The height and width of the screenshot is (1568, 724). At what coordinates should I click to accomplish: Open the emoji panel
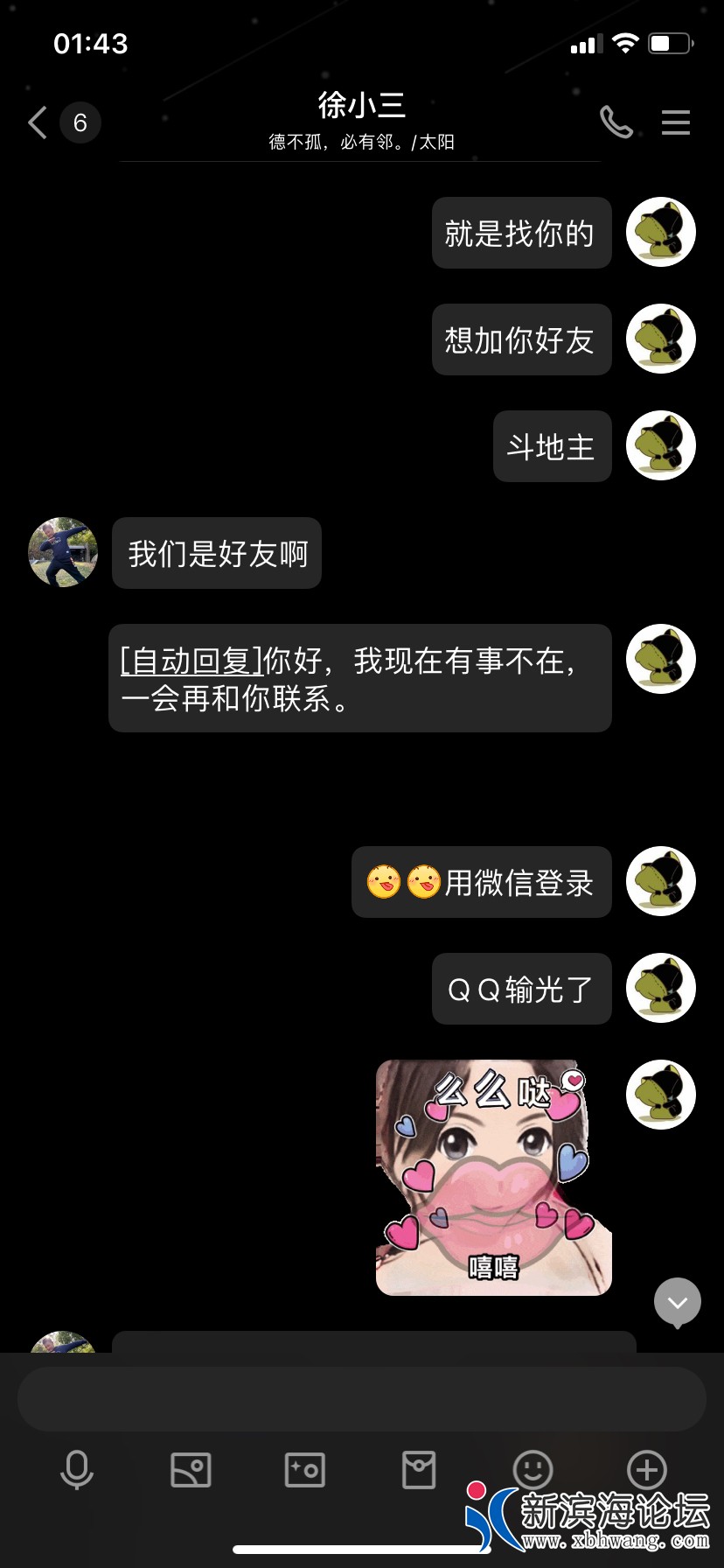click(x=533, y=1469)
